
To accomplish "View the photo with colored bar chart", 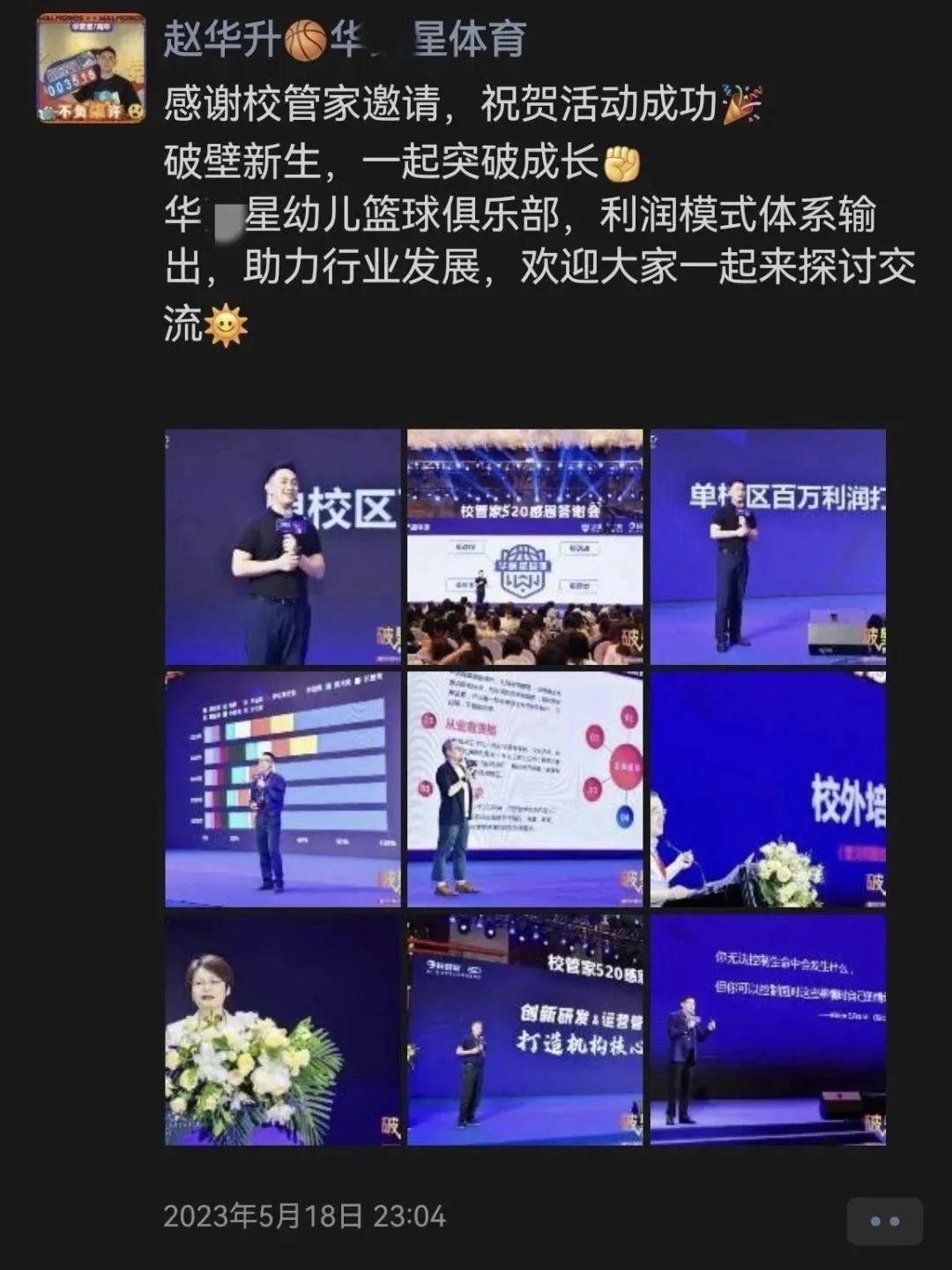I will pyautogui.click(x=283, y=789).
